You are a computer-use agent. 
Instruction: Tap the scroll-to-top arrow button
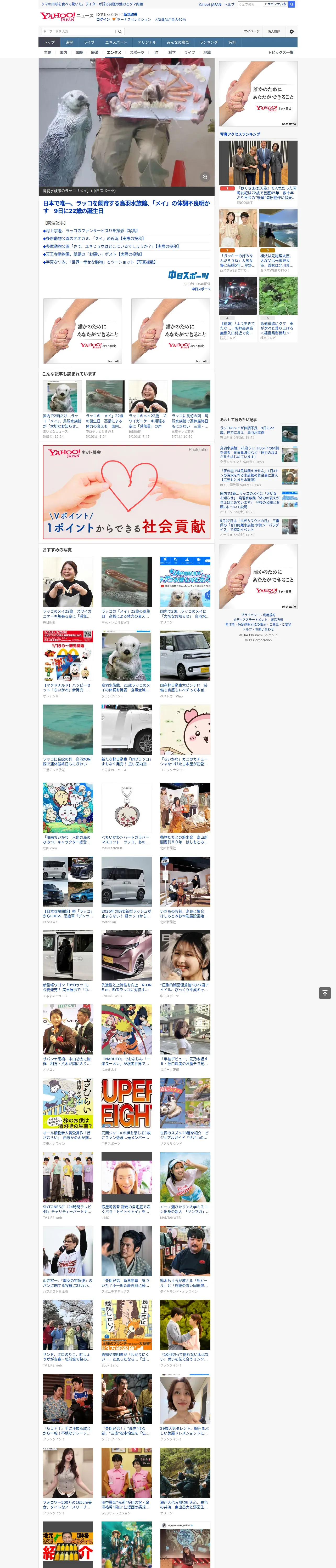coord(325,993)
